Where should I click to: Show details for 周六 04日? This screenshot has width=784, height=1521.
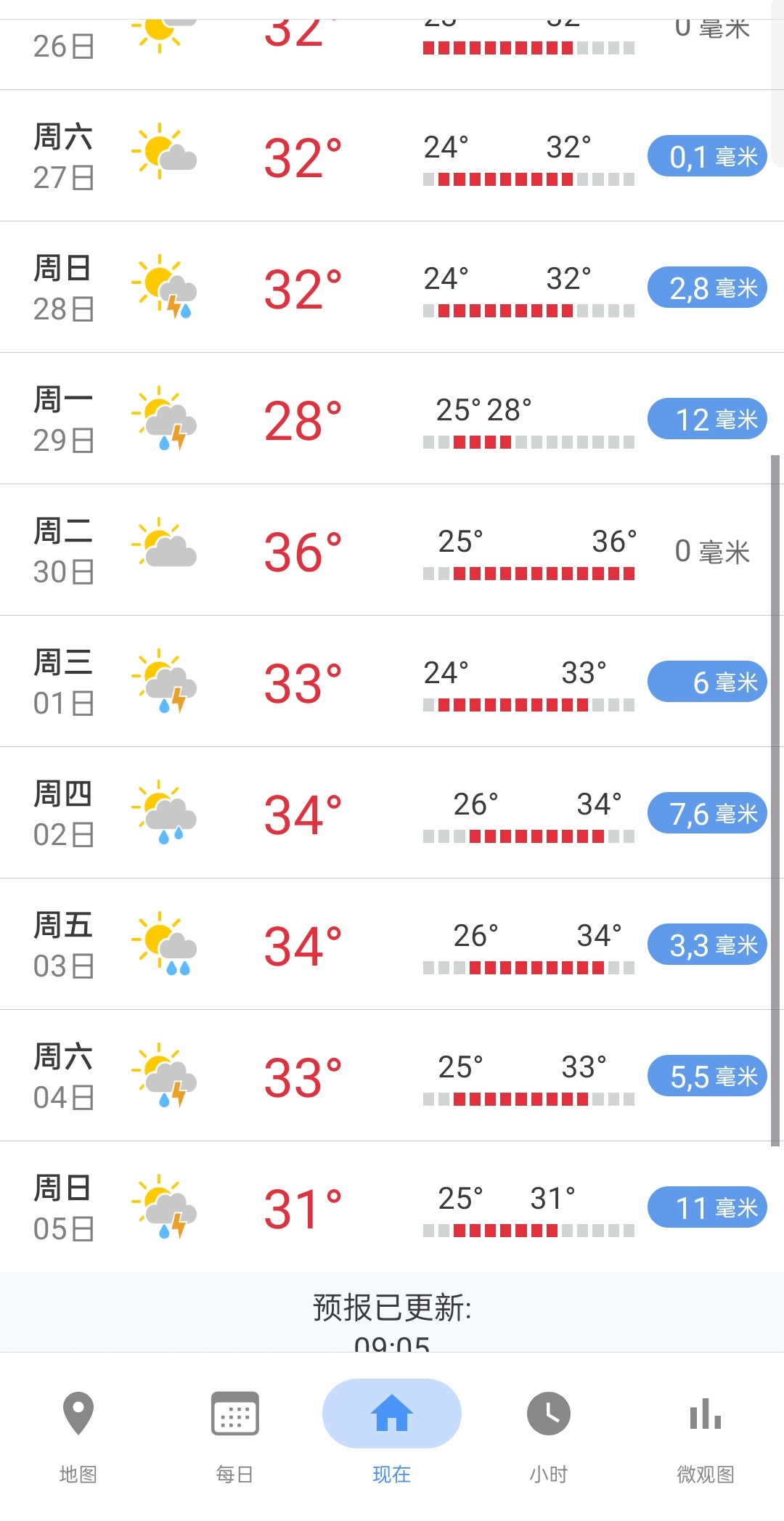(x=392, y=1076)
